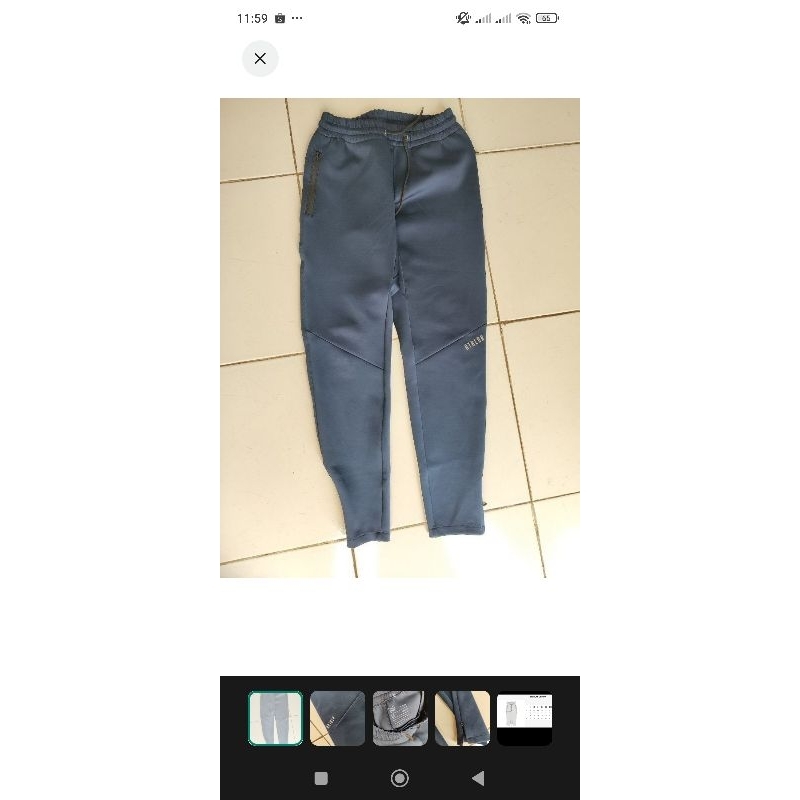Close the image viewer
Screen dimensions: 800x800
(260, 59)
